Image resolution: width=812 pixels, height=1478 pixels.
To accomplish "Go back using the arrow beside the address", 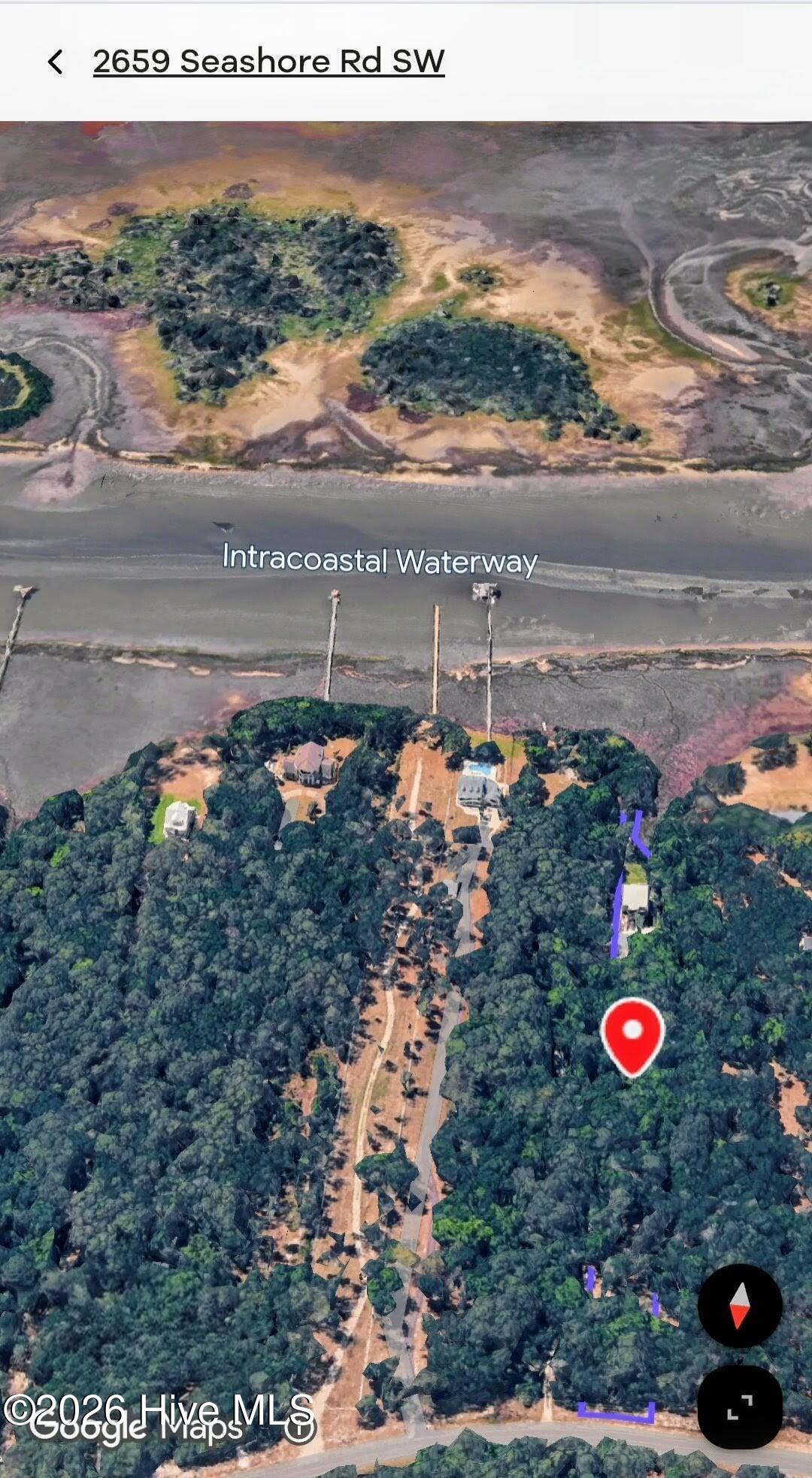I will pos(55,62).
